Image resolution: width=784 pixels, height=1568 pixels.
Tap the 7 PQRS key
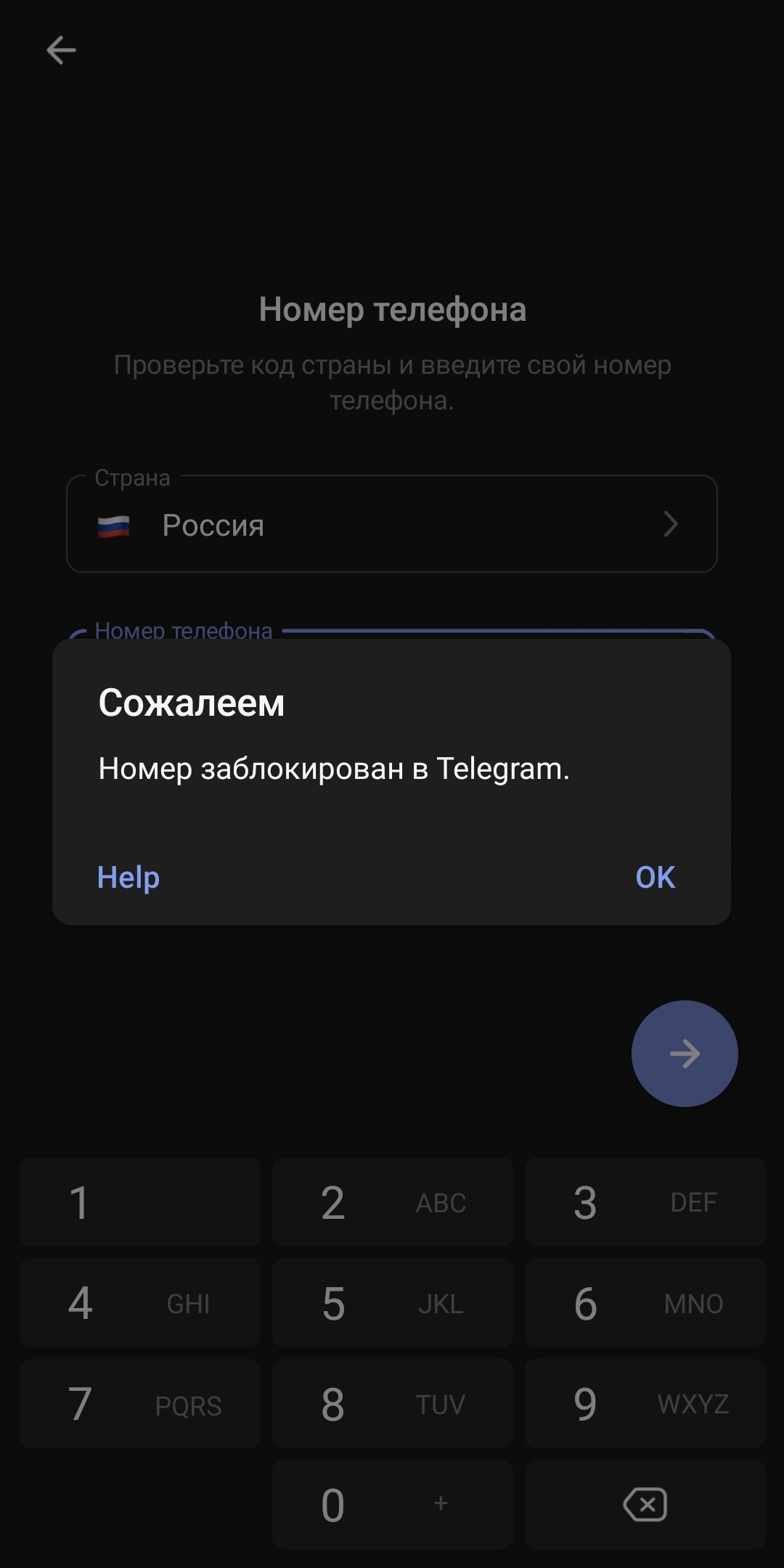click(139, 1404)
